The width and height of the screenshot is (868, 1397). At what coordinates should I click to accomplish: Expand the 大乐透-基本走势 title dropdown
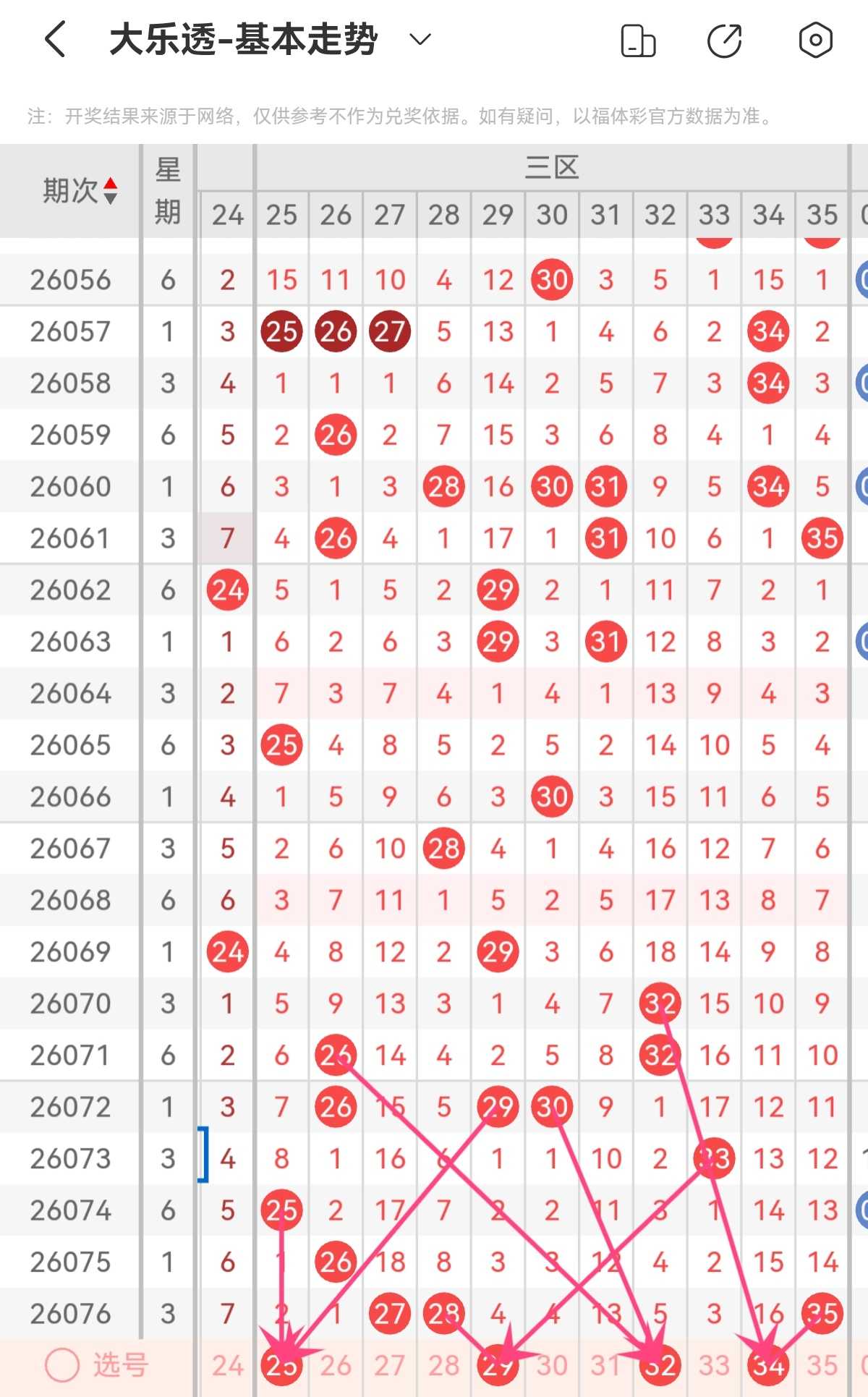tap(420, 39)
